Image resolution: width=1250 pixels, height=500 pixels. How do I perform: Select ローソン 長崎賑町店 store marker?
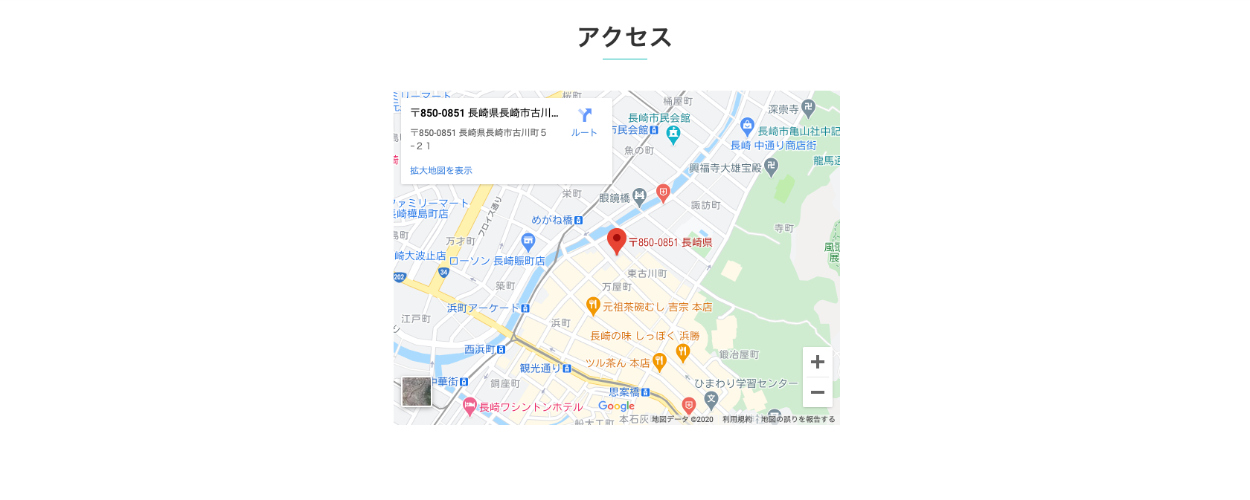pyautogui.click(x=528, y=241)
